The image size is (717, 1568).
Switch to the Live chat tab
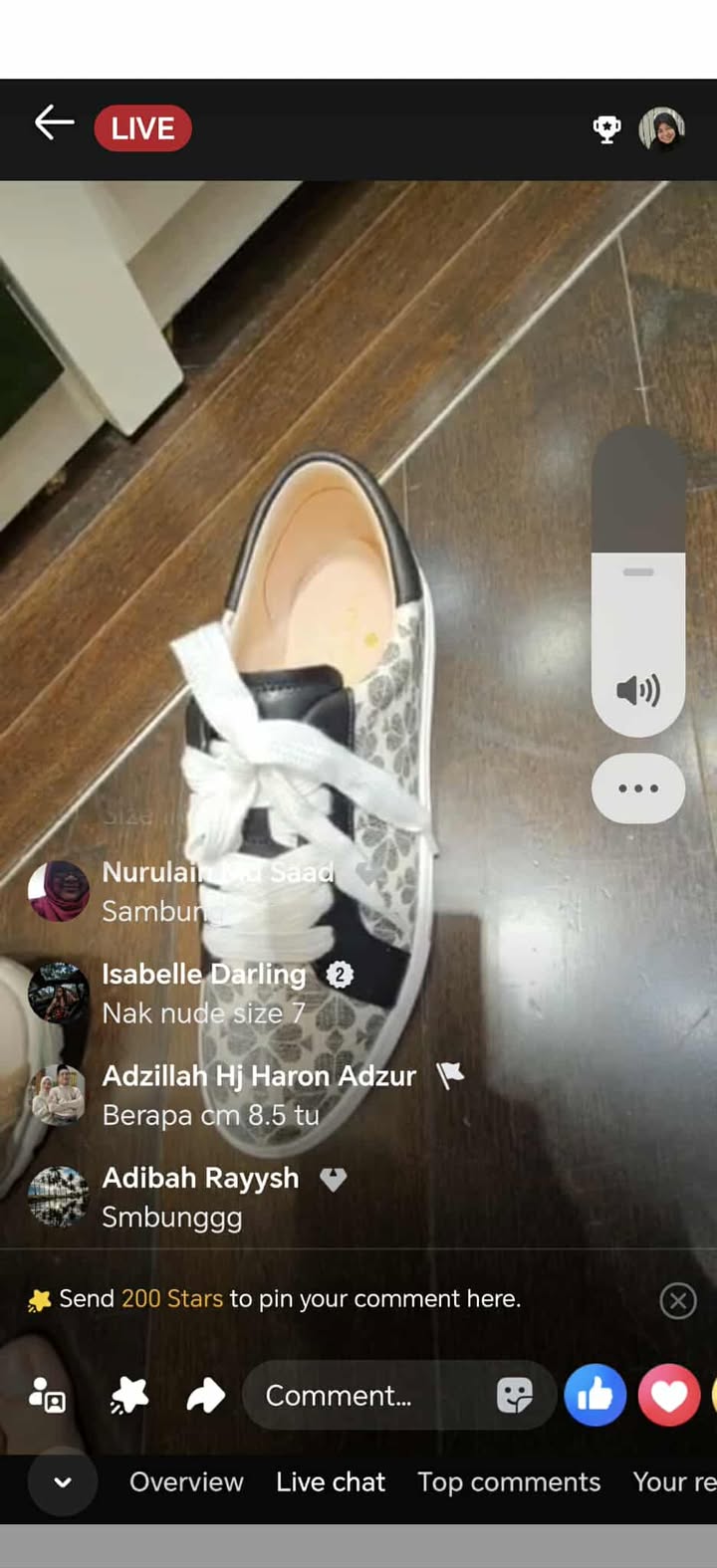331,1482
